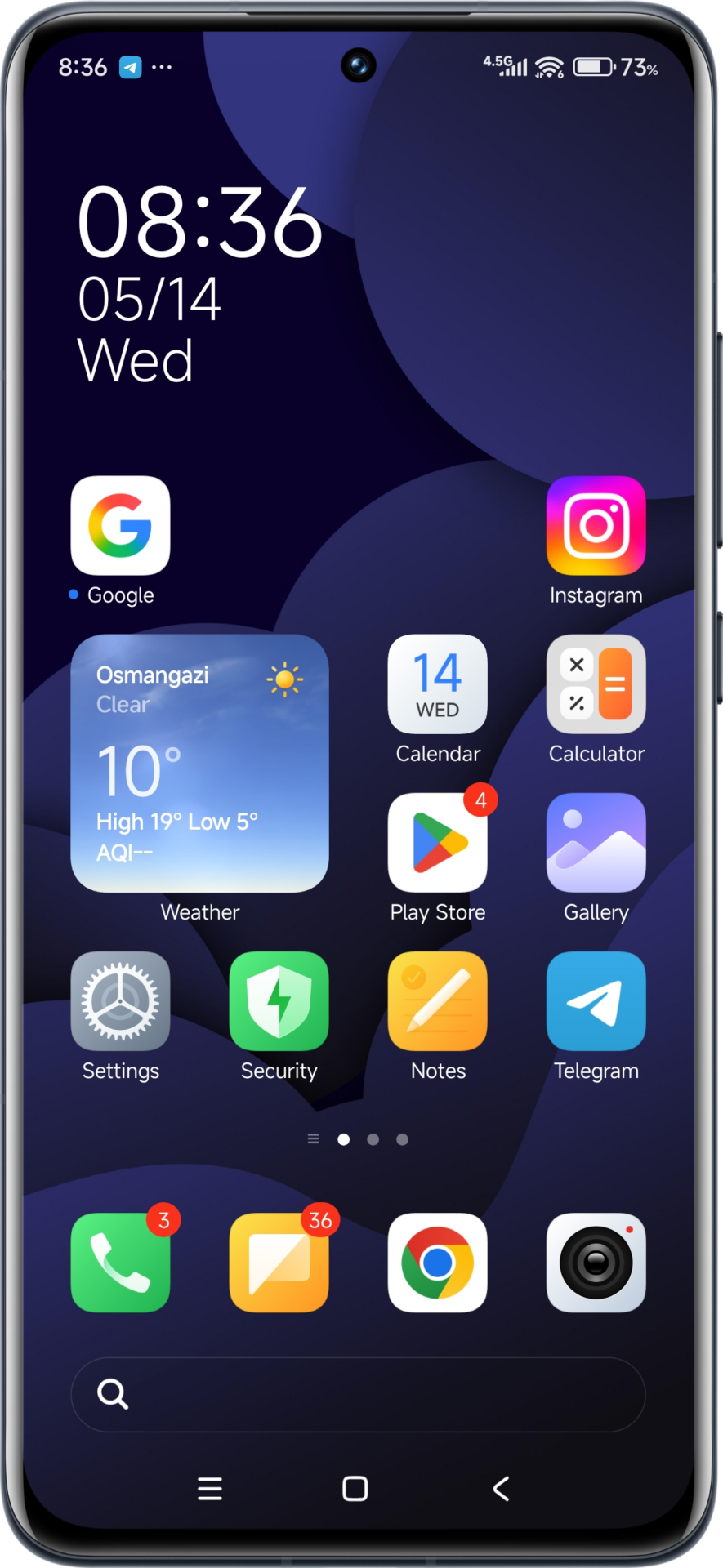This screenshot has width=723, height=1568.
Task: Tap the system back button
Action: click(501, 1489)
